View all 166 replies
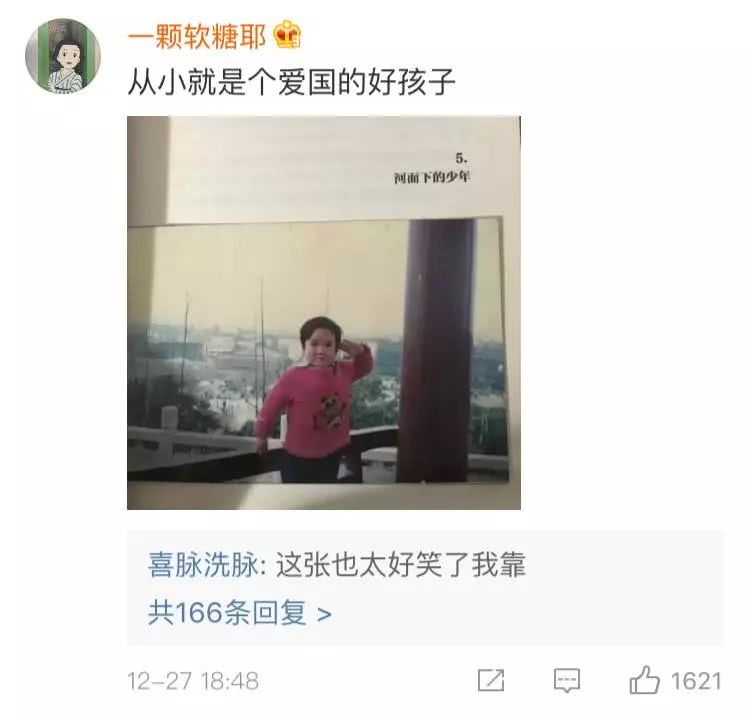This screenshot has width=748, height=714. click(240, 612)
